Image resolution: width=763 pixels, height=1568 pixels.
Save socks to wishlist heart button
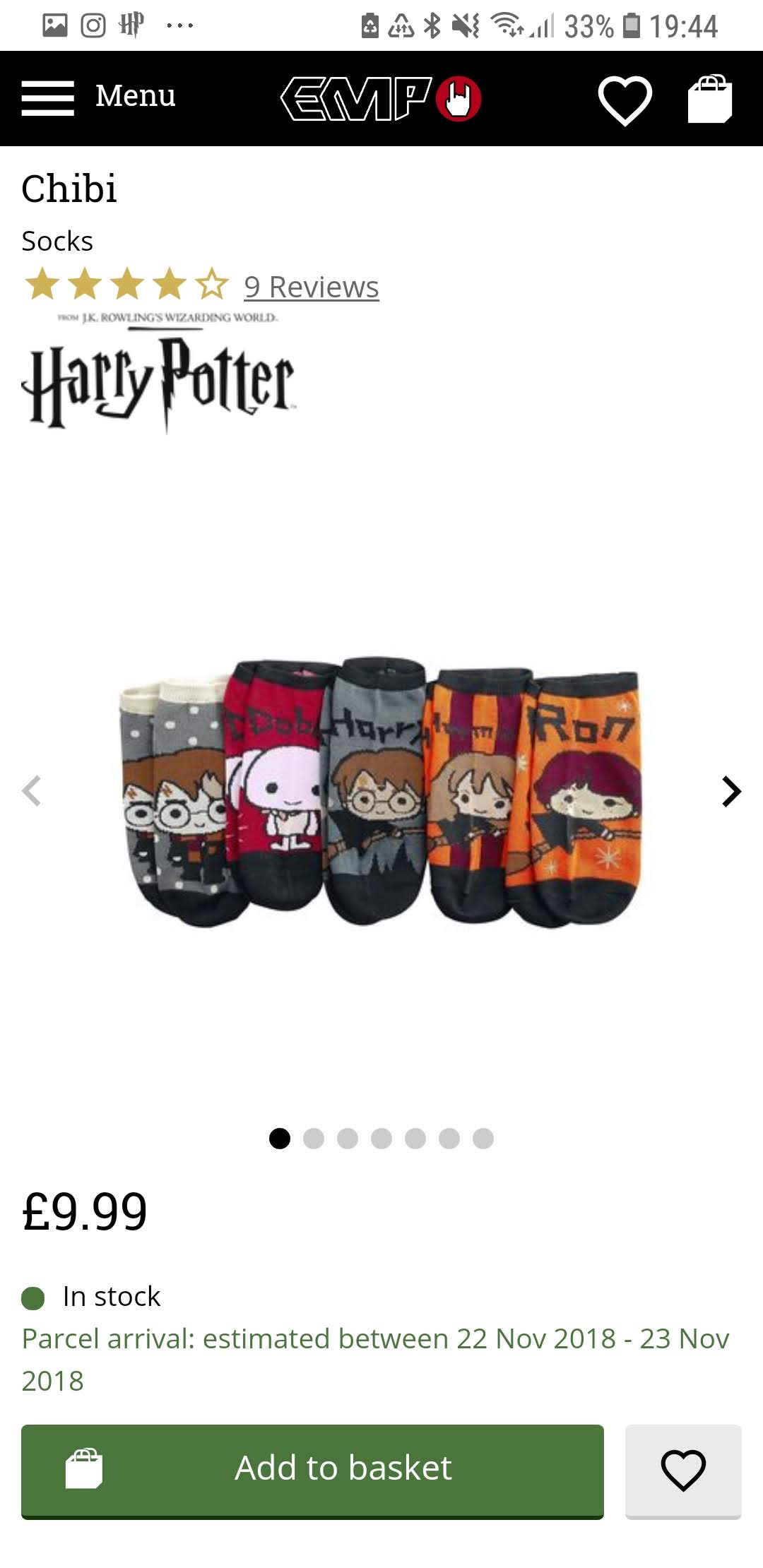point(683,1471)
